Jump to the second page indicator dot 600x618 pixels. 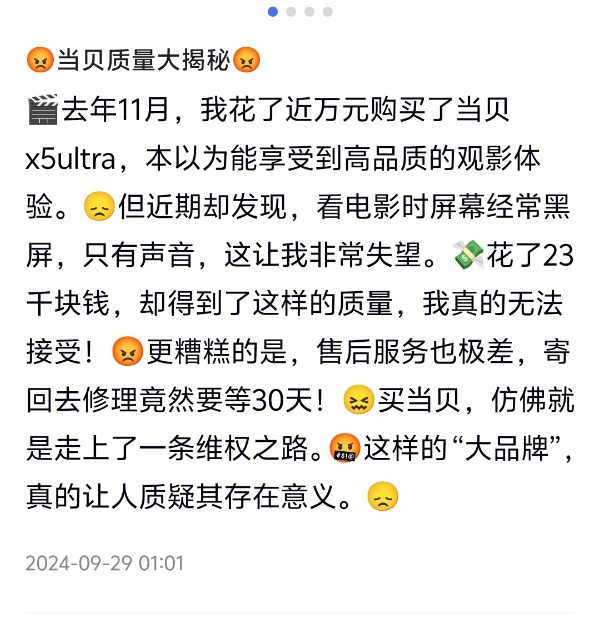291,12
